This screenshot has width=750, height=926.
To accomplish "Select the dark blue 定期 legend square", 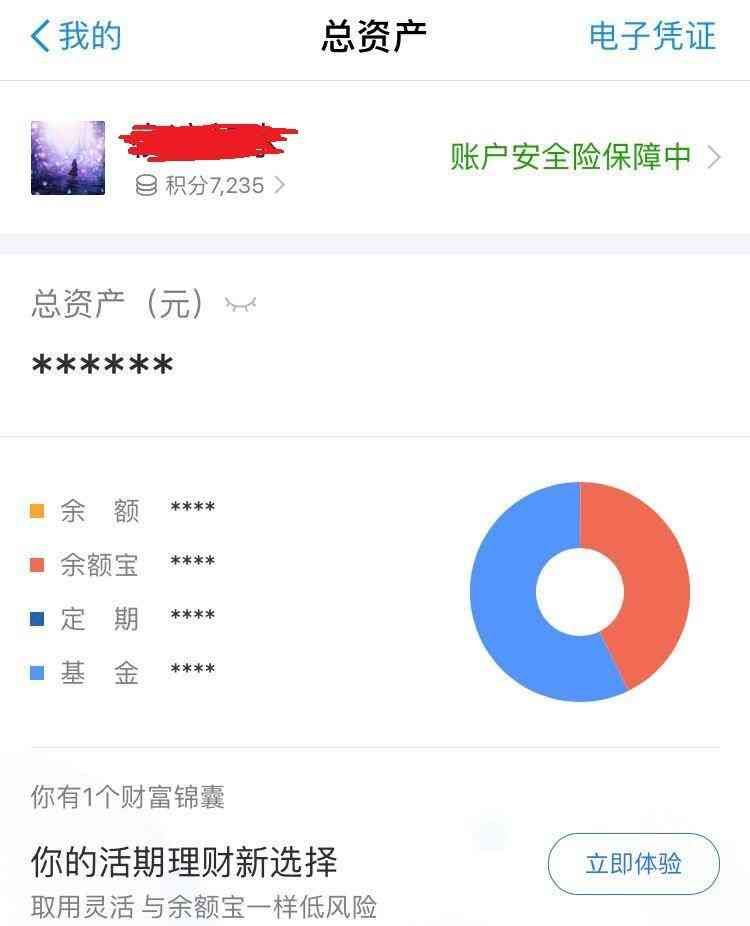I will tap(37, 619).
